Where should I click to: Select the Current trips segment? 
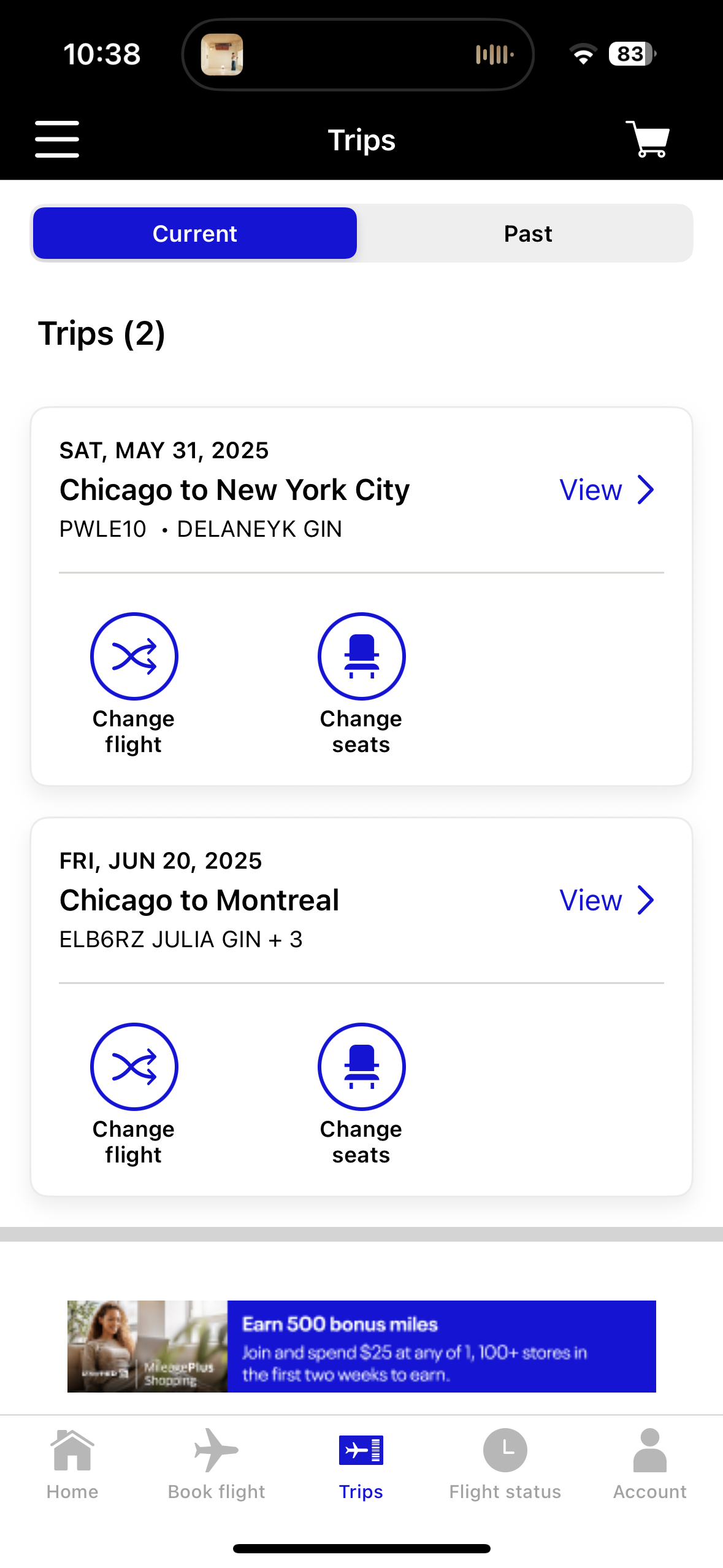point(194,234)
